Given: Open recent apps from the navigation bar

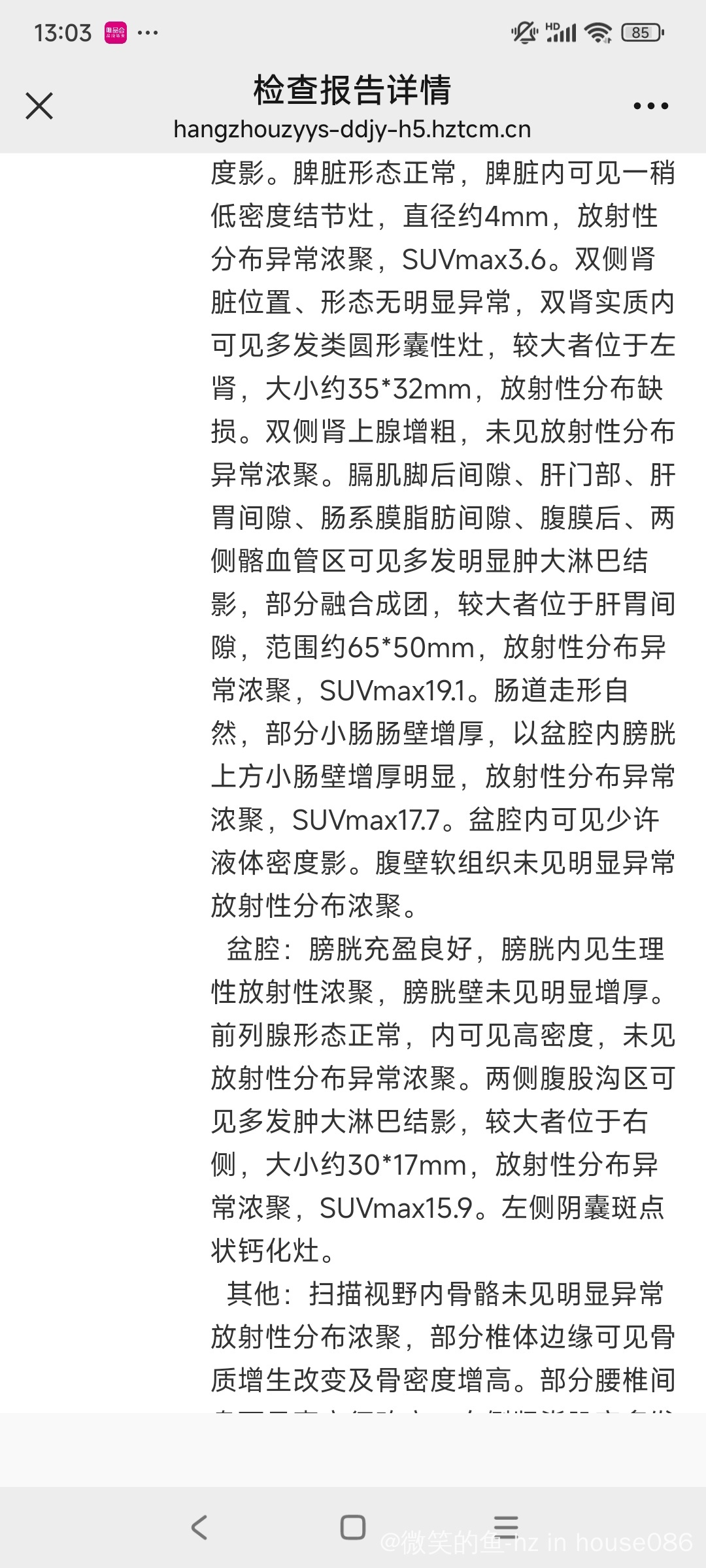Looking at the screenshot, I should coord(506,1527).
